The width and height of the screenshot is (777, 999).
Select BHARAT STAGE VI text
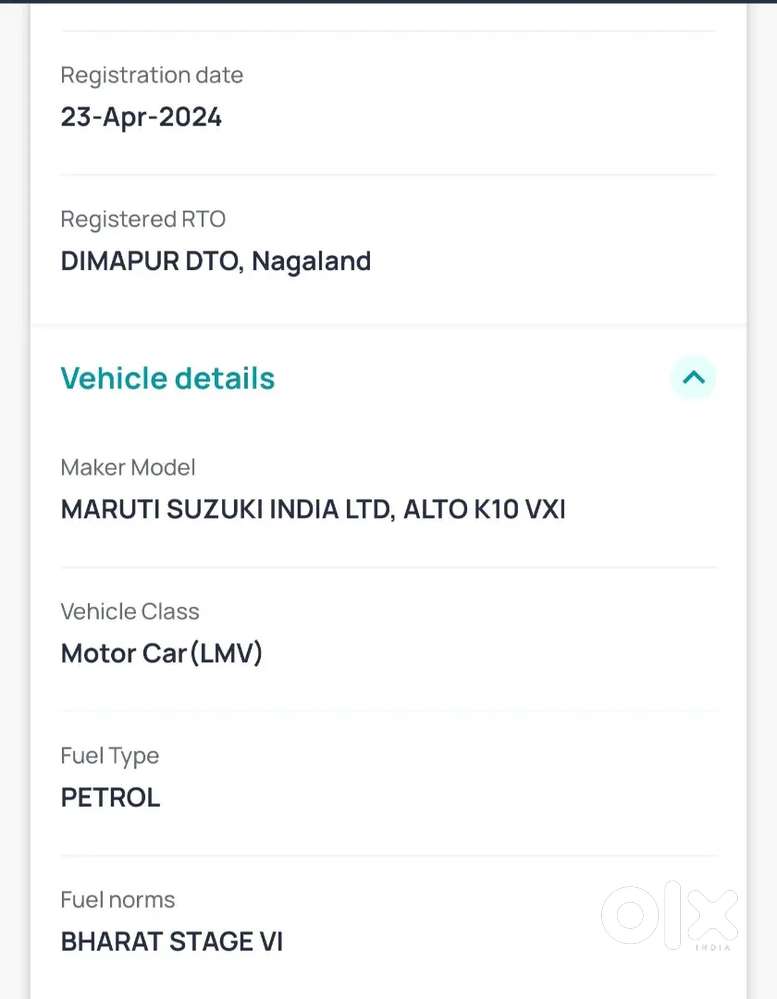tap(172, 941)
